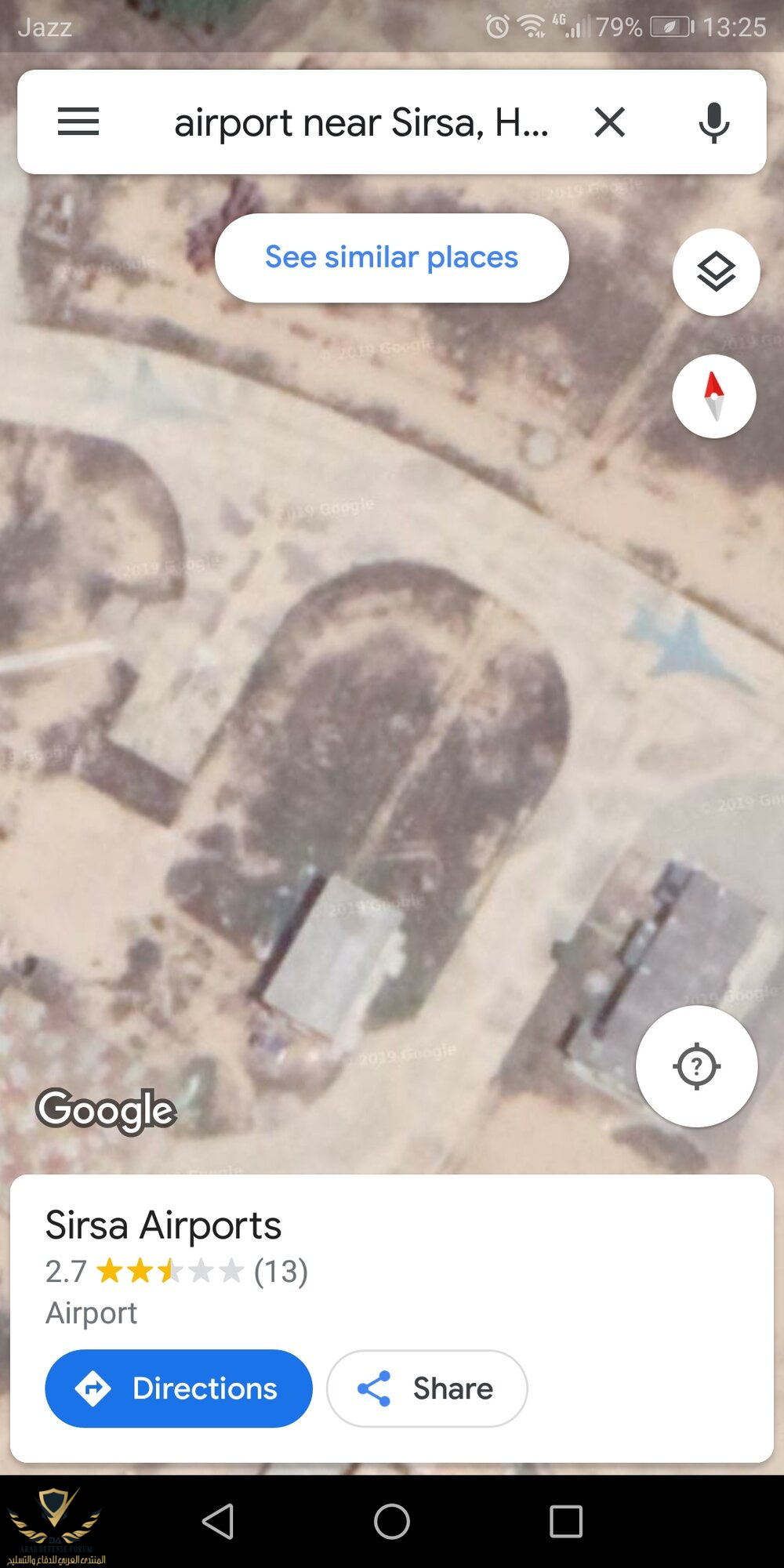
Task: Open map layers selector
Action: click(716, 273)
